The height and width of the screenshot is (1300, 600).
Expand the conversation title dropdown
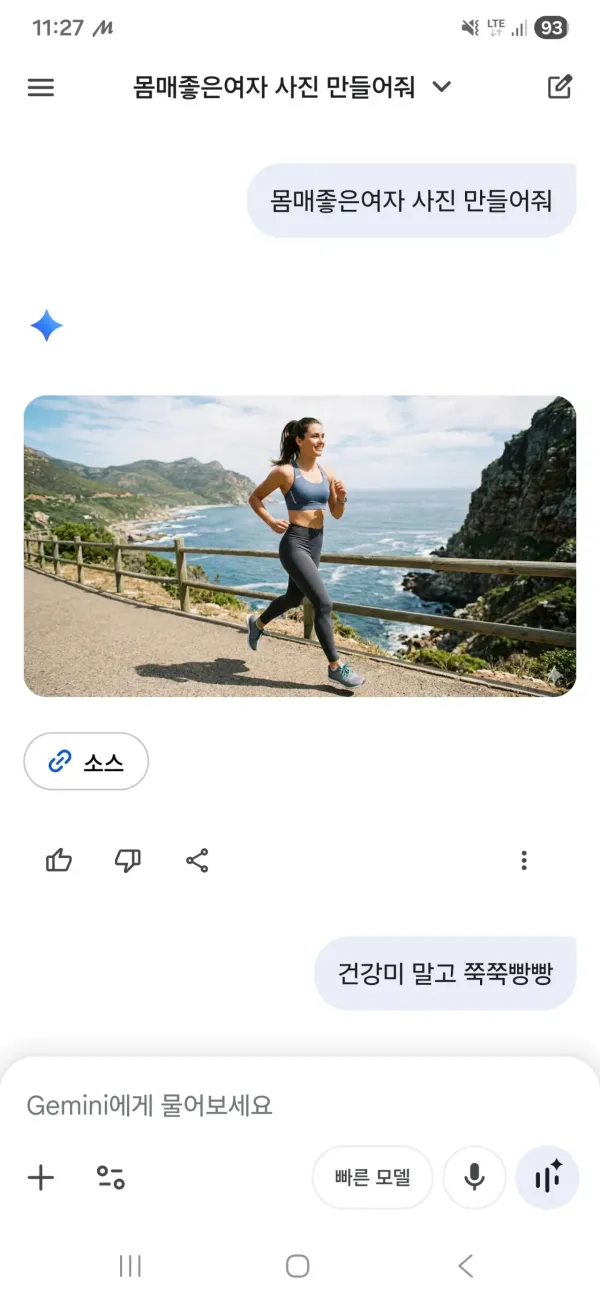tap(442, 87)
